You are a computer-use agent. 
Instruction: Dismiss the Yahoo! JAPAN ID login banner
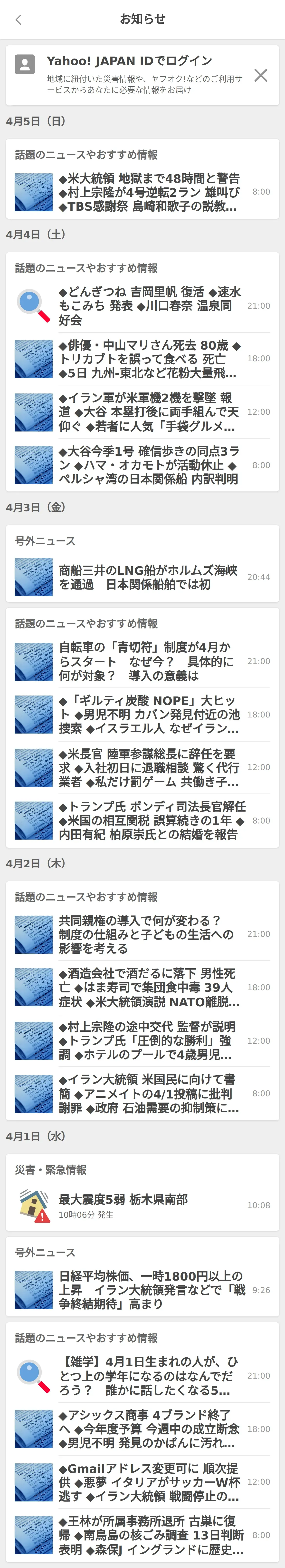coord(261,76)
